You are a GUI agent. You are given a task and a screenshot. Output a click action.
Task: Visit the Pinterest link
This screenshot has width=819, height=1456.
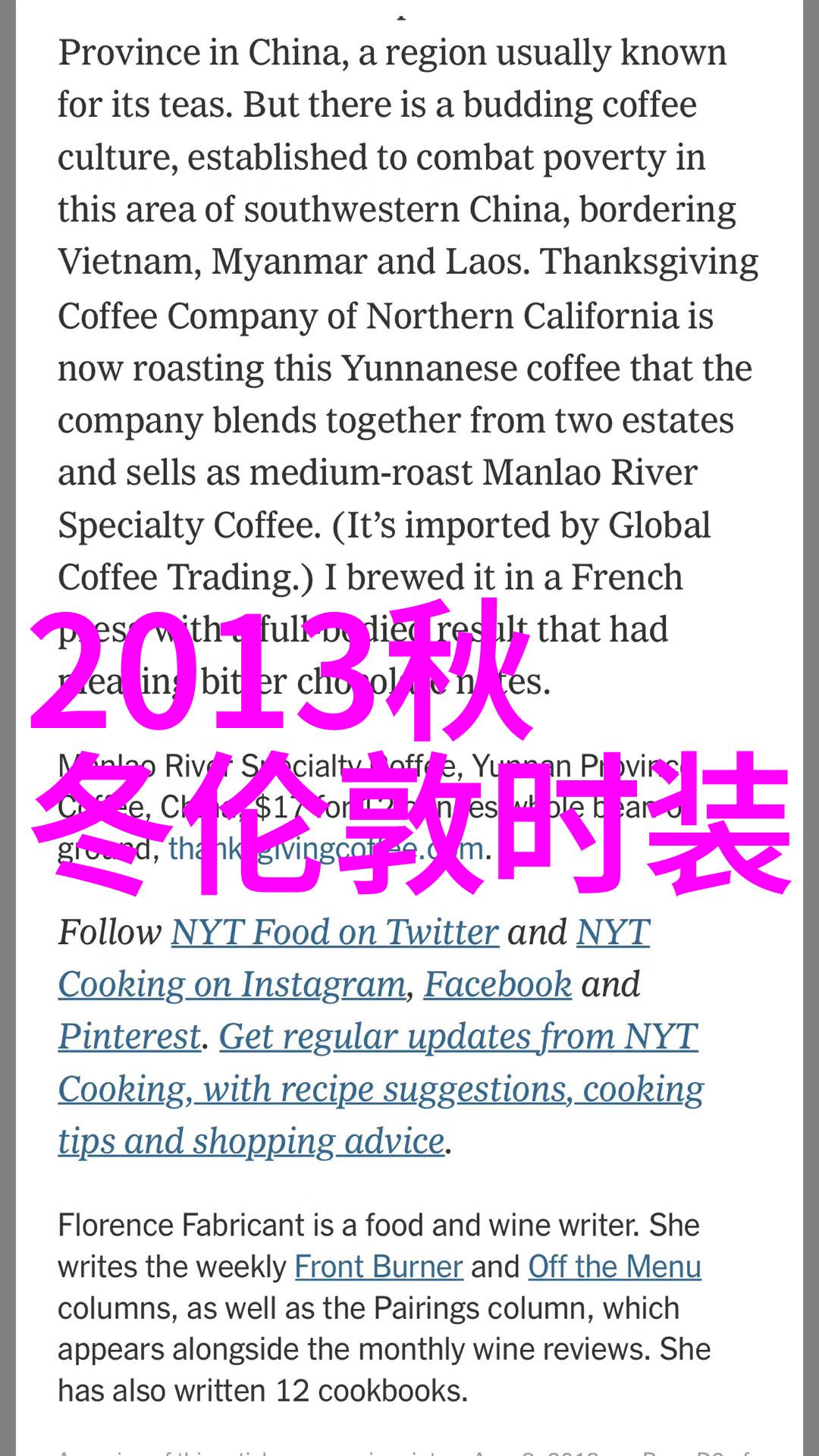[130, 1037]
